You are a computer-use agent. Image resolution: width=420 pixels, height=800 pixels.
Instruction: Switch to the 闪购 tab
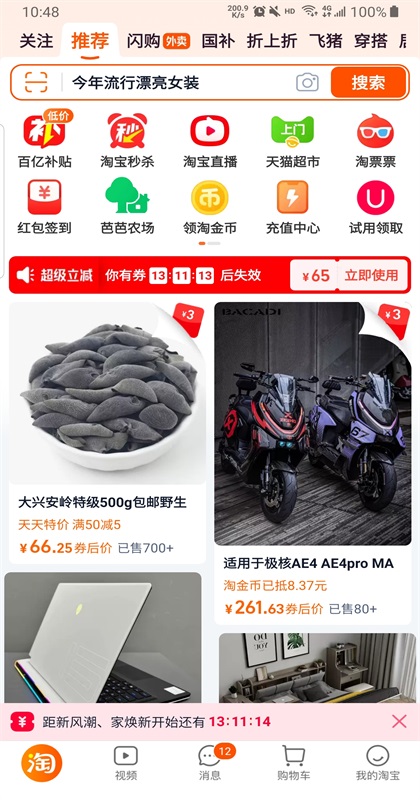(x=158, y=41)
